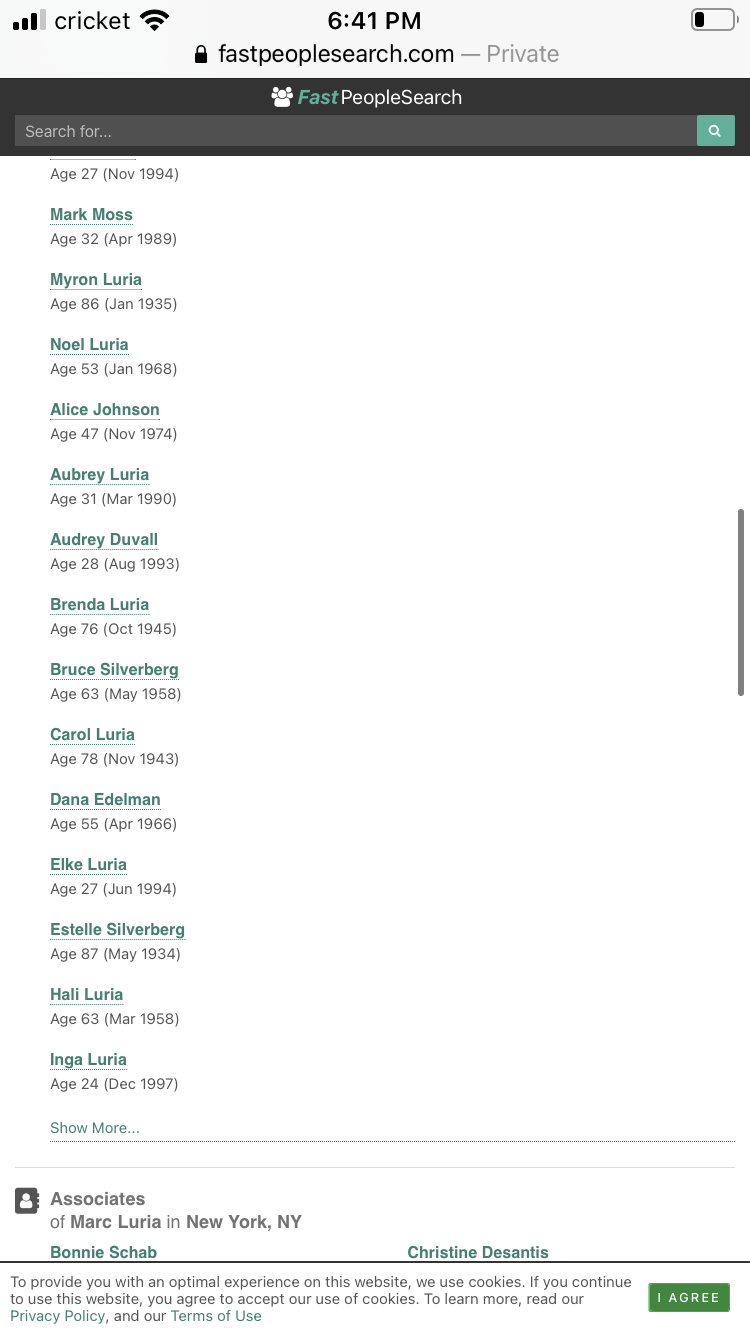750x1334 pixels.
Task: View Audrey Duvall's record
Action: 104,539
